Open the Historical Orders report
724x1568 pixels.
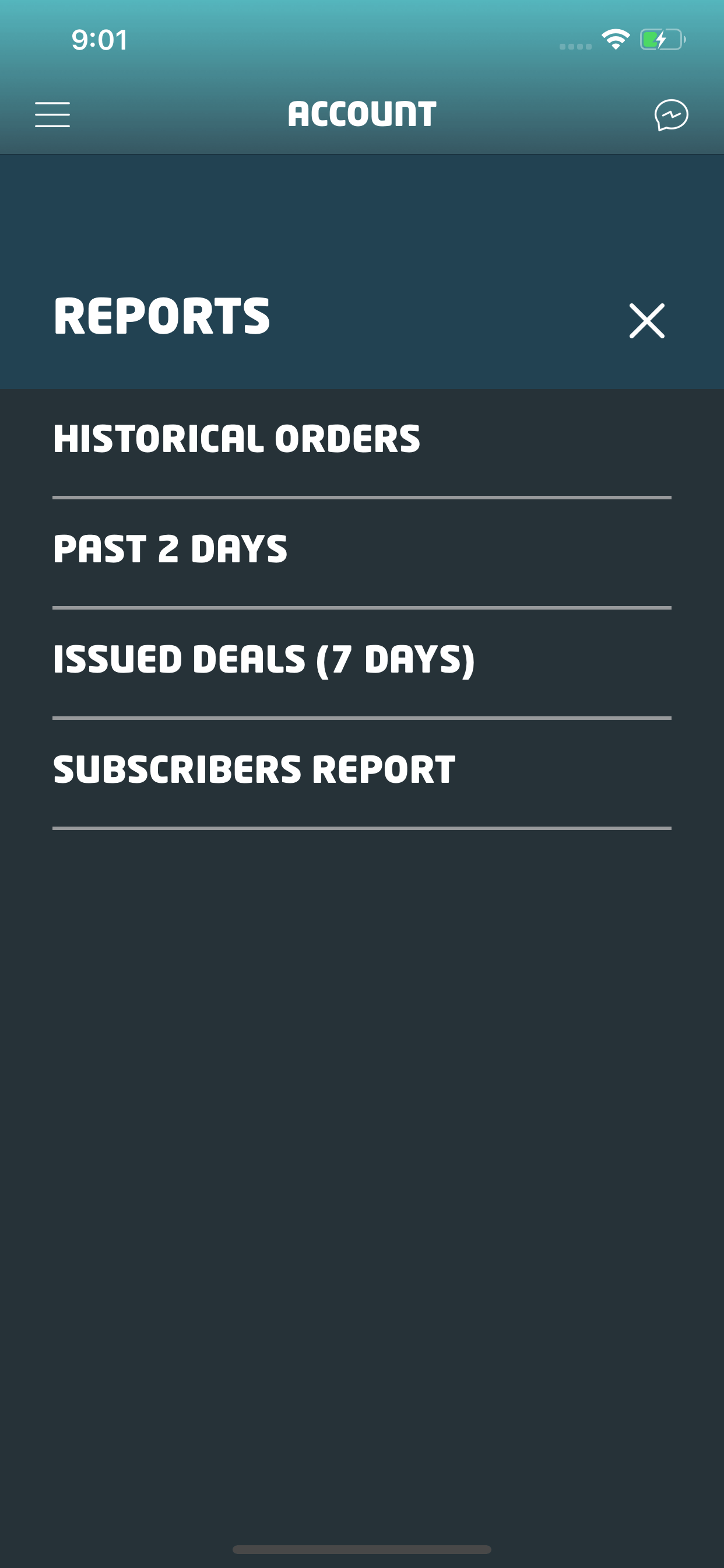point(362,443)
